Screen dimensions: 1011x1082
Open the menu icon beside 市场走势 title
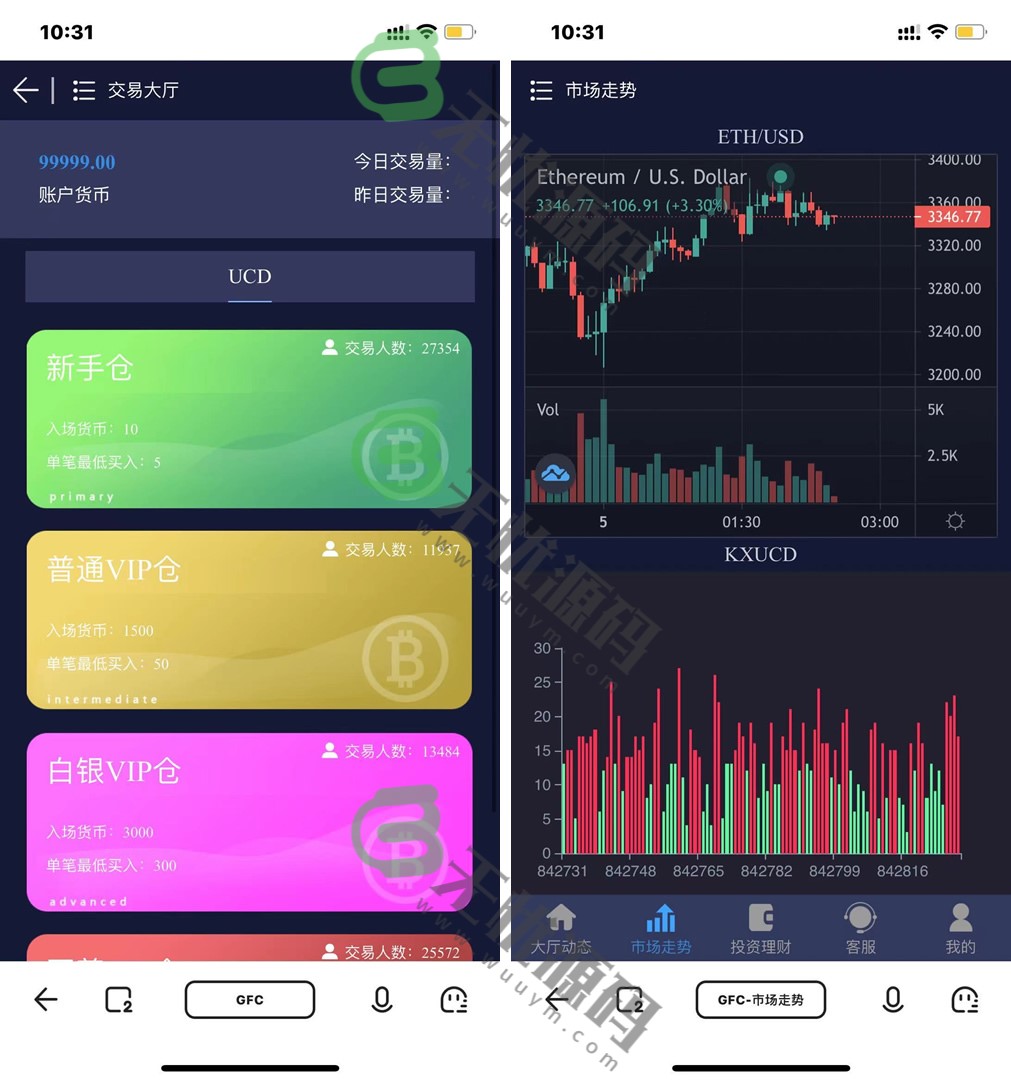pos(540,90)
